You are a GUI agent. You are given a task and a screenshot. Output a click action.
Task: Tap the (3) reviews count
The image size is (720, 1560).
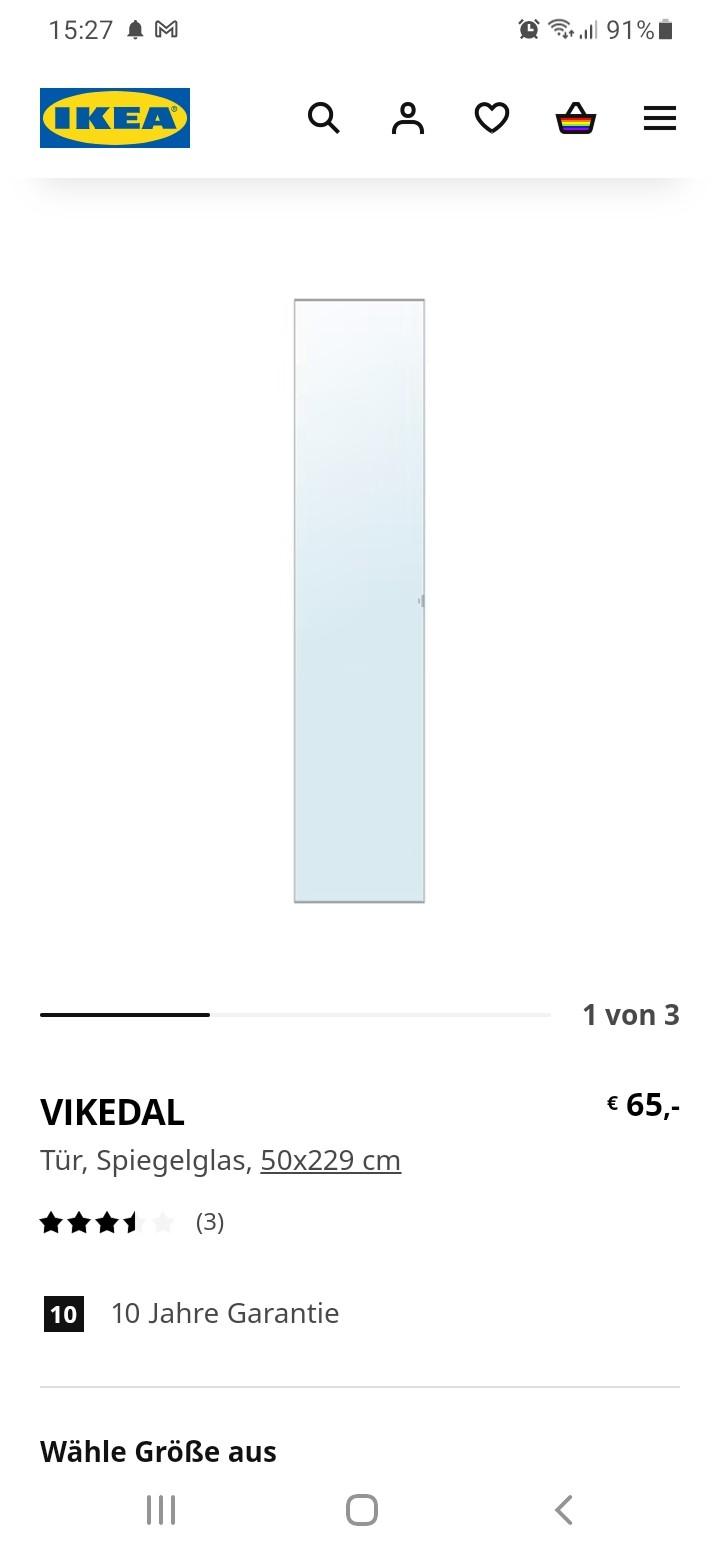(209, 1221)
